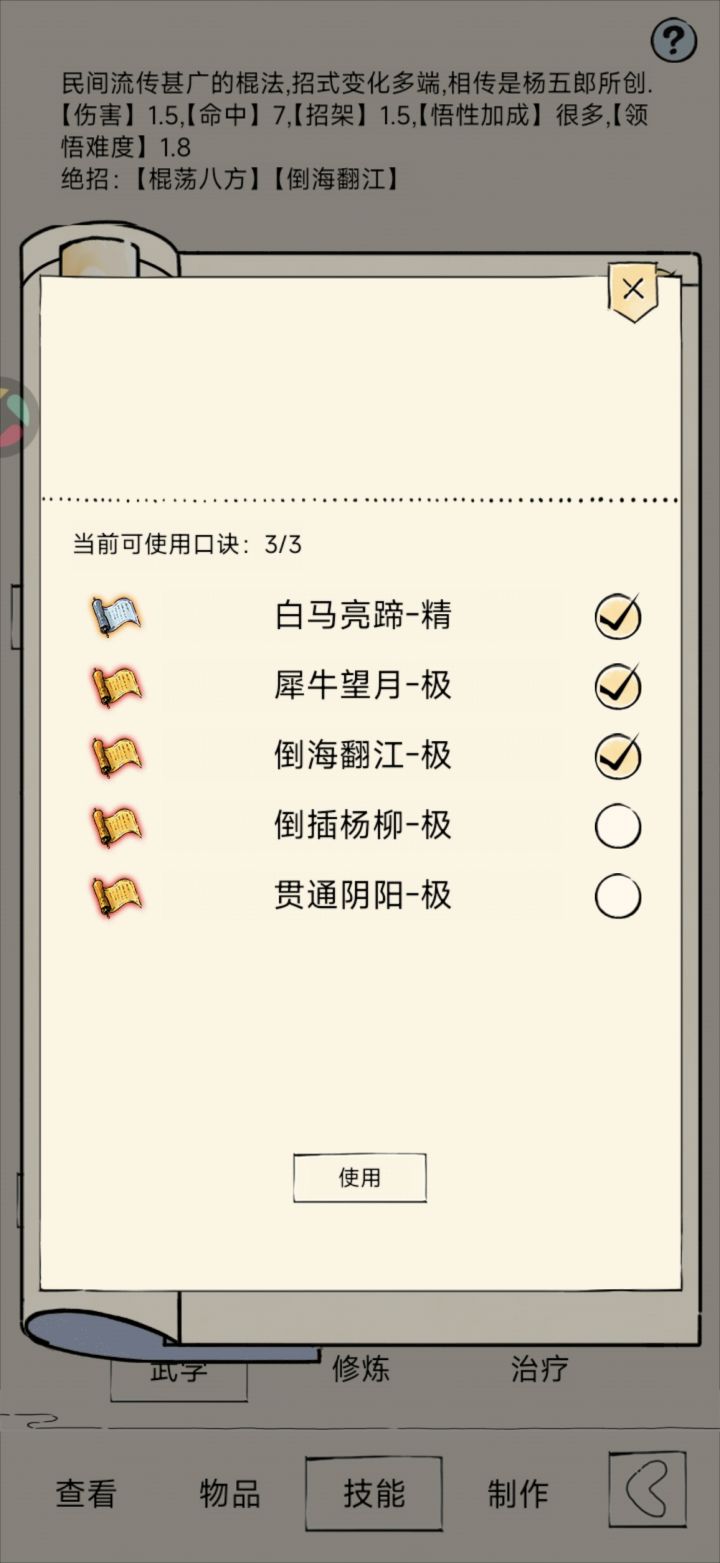Uncheck the 白马亮蹄-精 mantra

616,616
